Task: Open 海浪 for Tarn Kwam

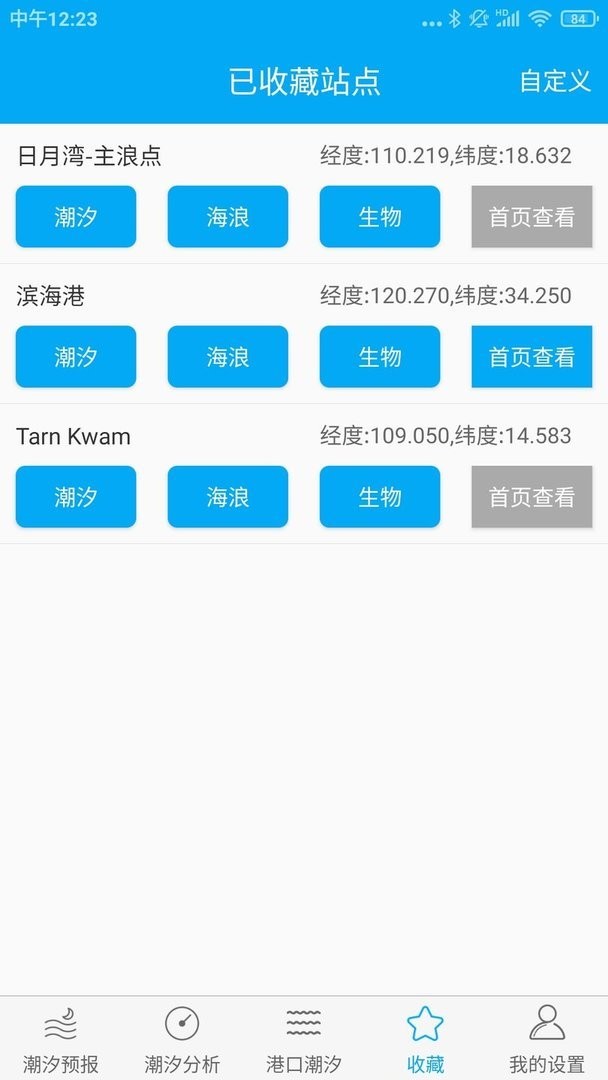Action: (228, 497)
